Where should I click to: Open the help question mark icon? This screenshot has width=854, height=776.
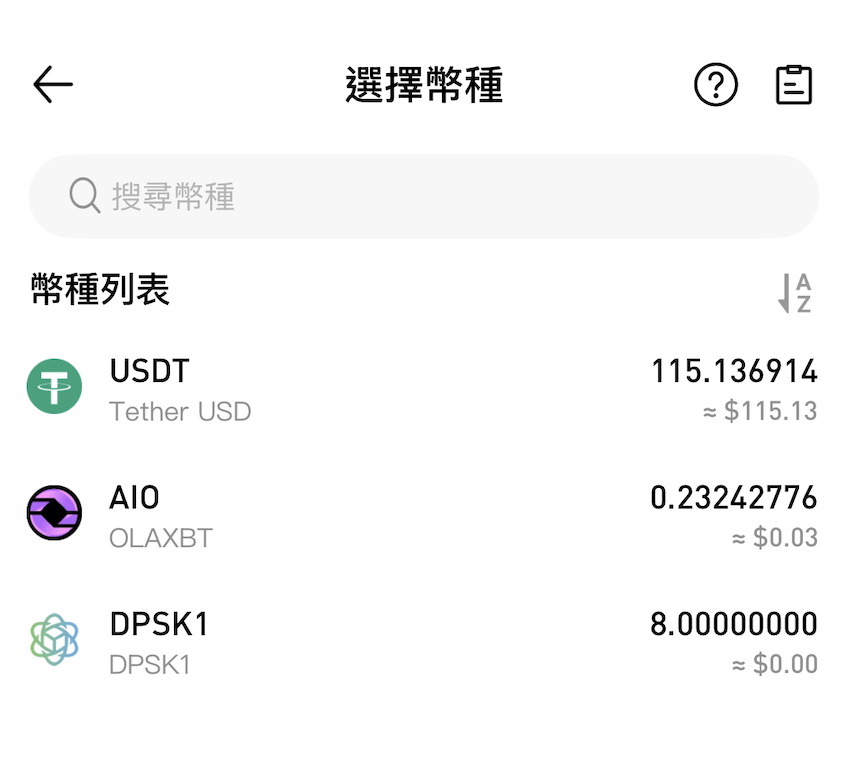coord(715,85)
